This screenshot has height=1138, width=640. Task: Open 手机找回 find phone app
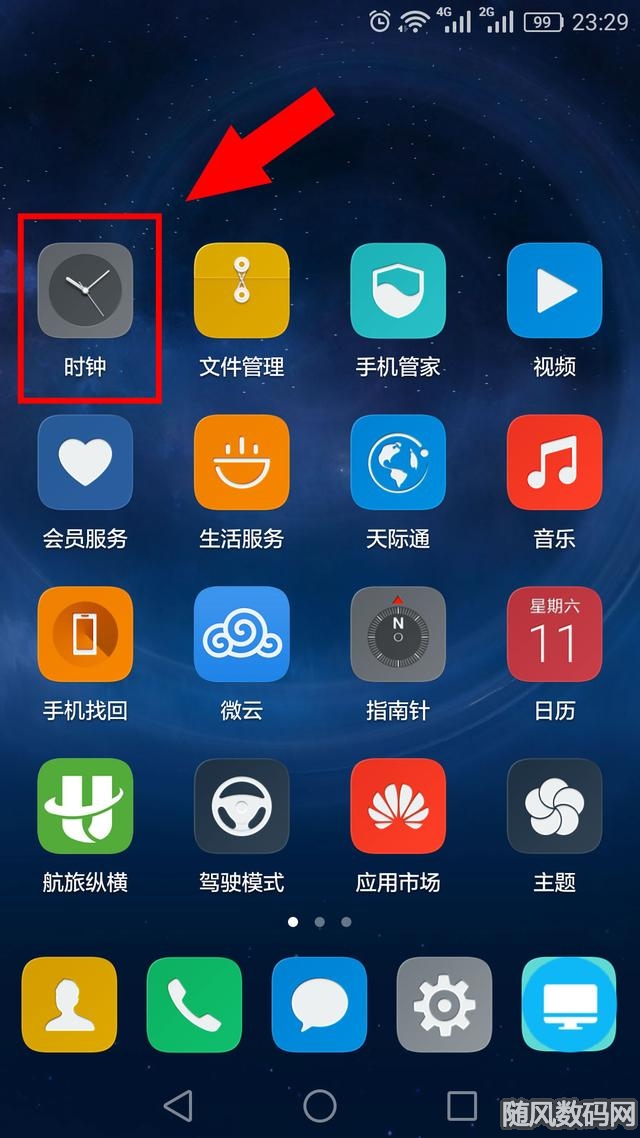(85, 634)
